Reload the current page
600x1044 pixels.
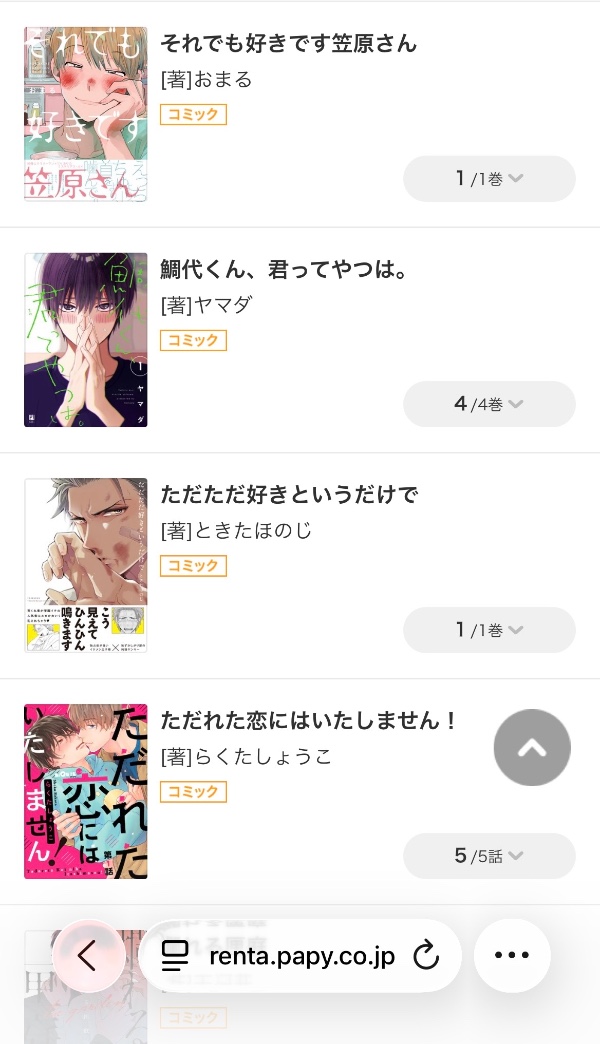tap(427, 956)
